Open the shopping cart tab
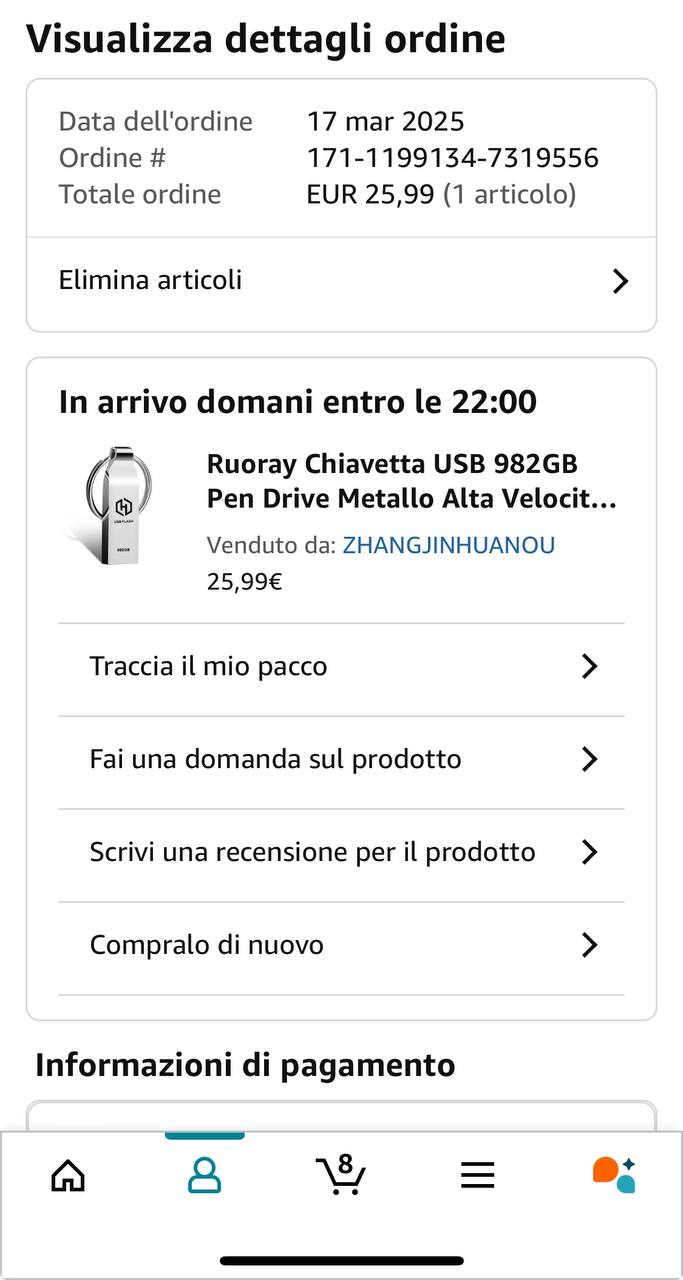Screen dimensions: 683x1280 pyautogui.click(x=341, y=1173)
